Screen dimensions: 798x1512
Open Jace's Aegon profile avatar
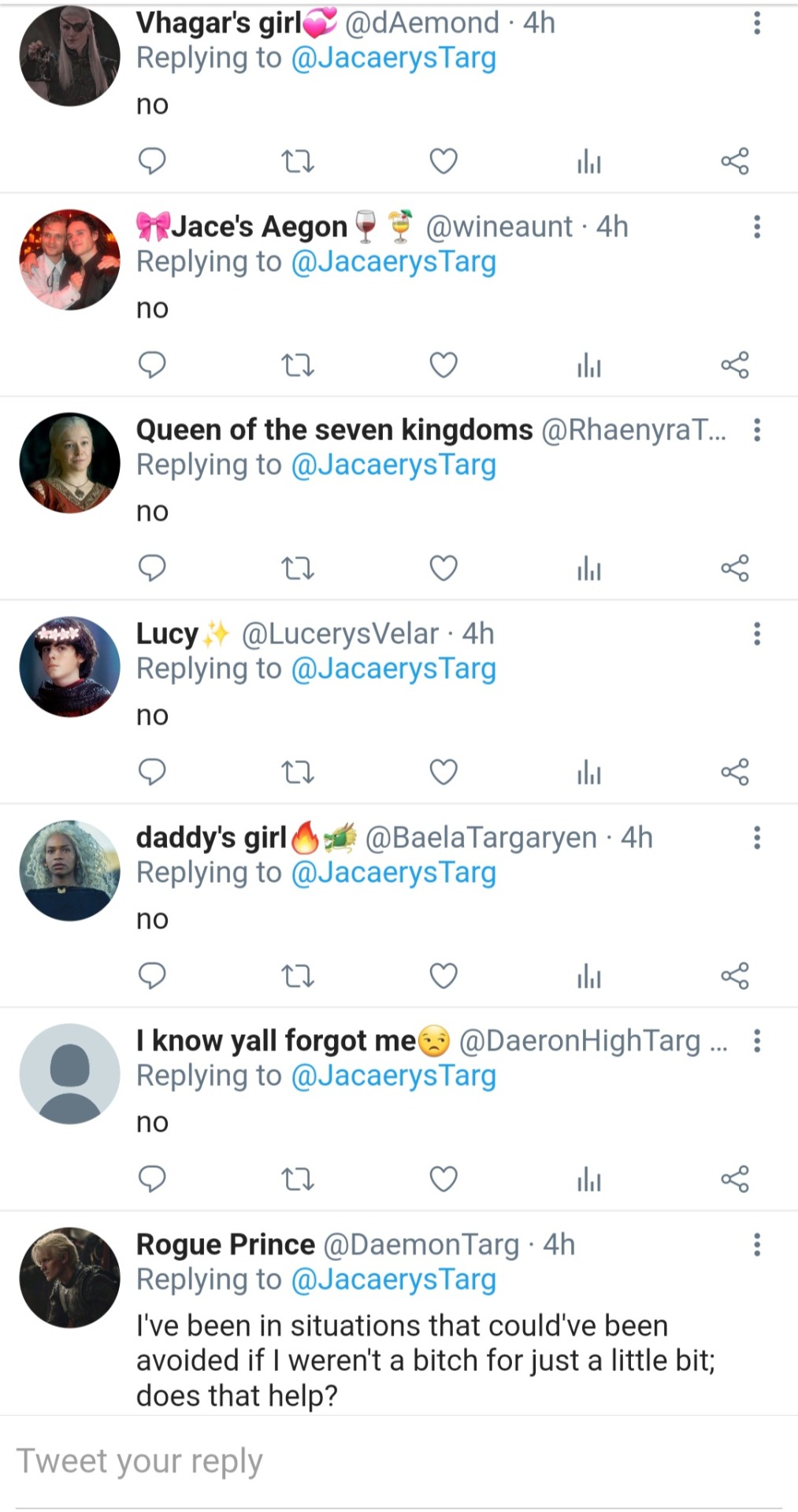[69, 260]
